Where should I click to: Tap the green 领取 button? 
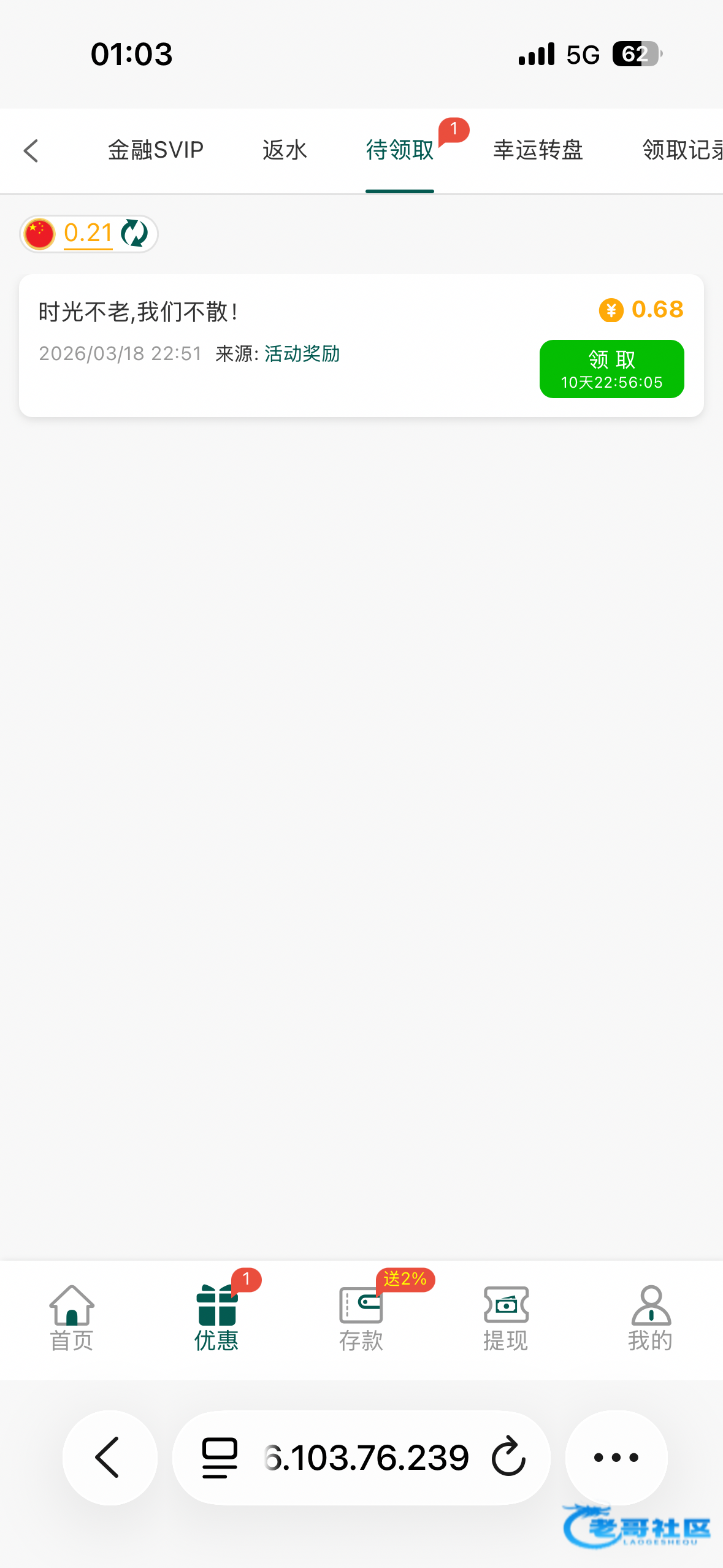tap(611, 369)
